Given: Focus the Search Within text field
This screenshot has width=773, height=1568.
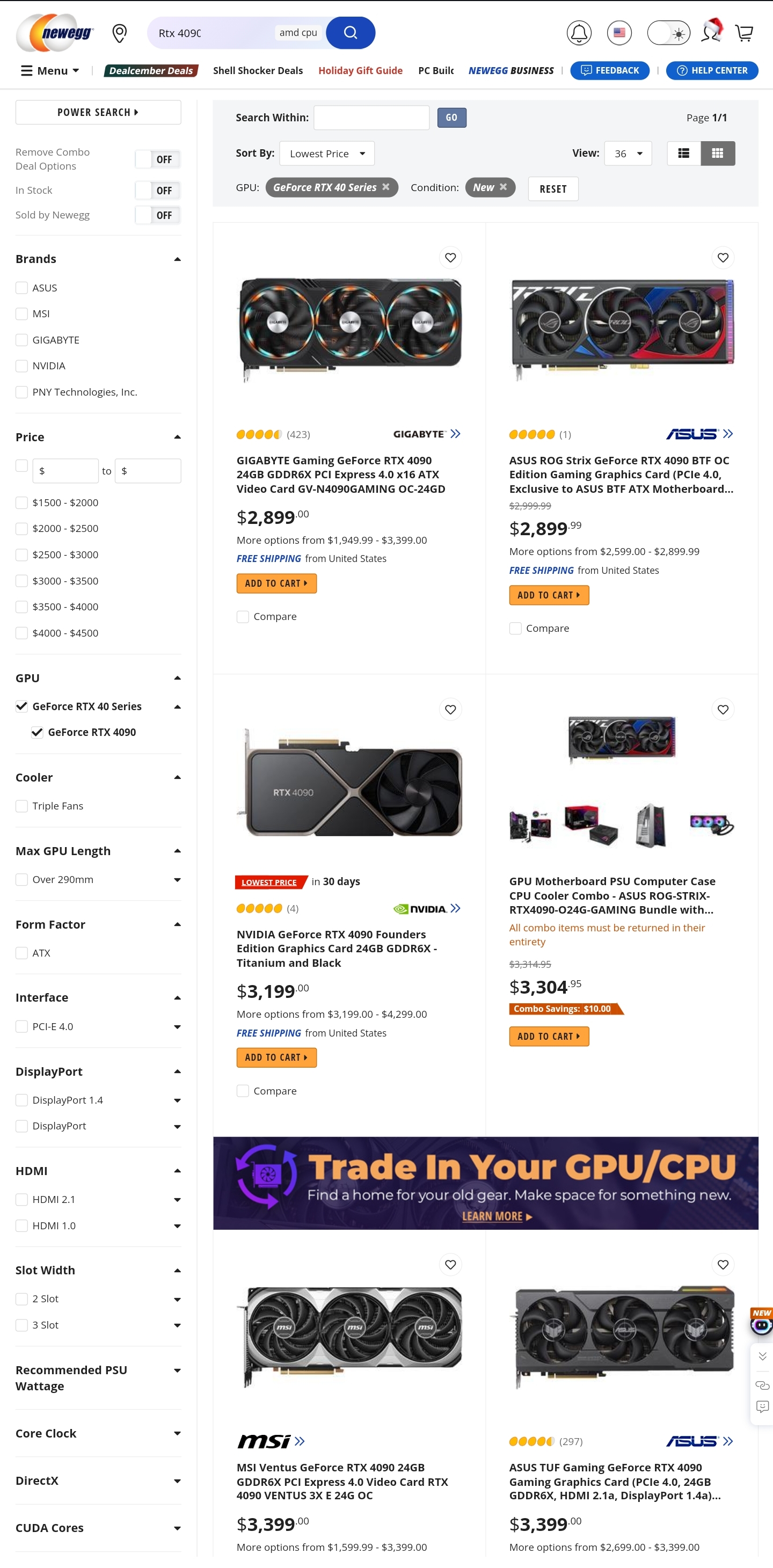Looking at the screenshot, I should point(371,118).
